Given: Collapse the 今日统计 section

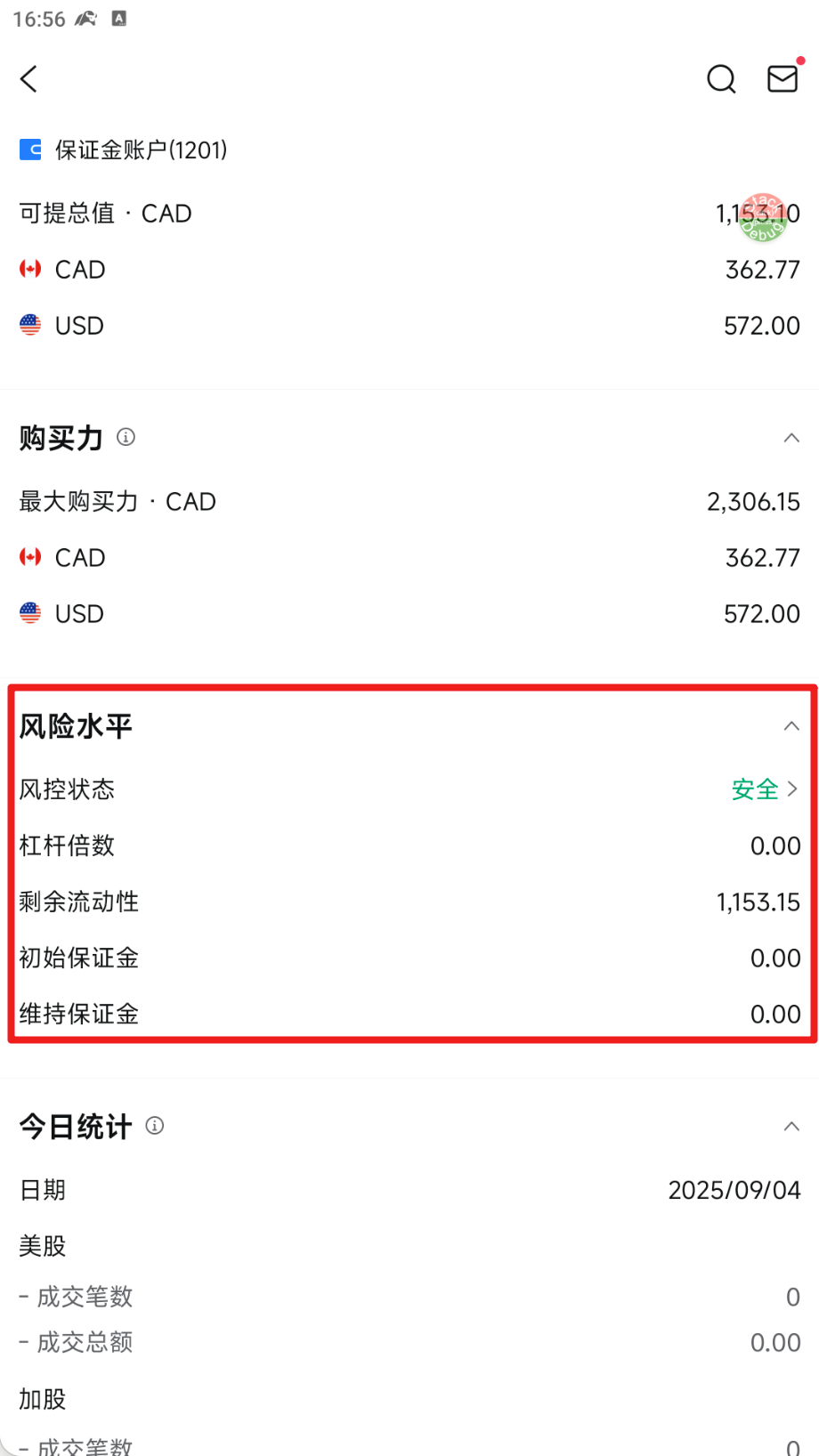Looking at the screenshot, I should point(791,1127).
